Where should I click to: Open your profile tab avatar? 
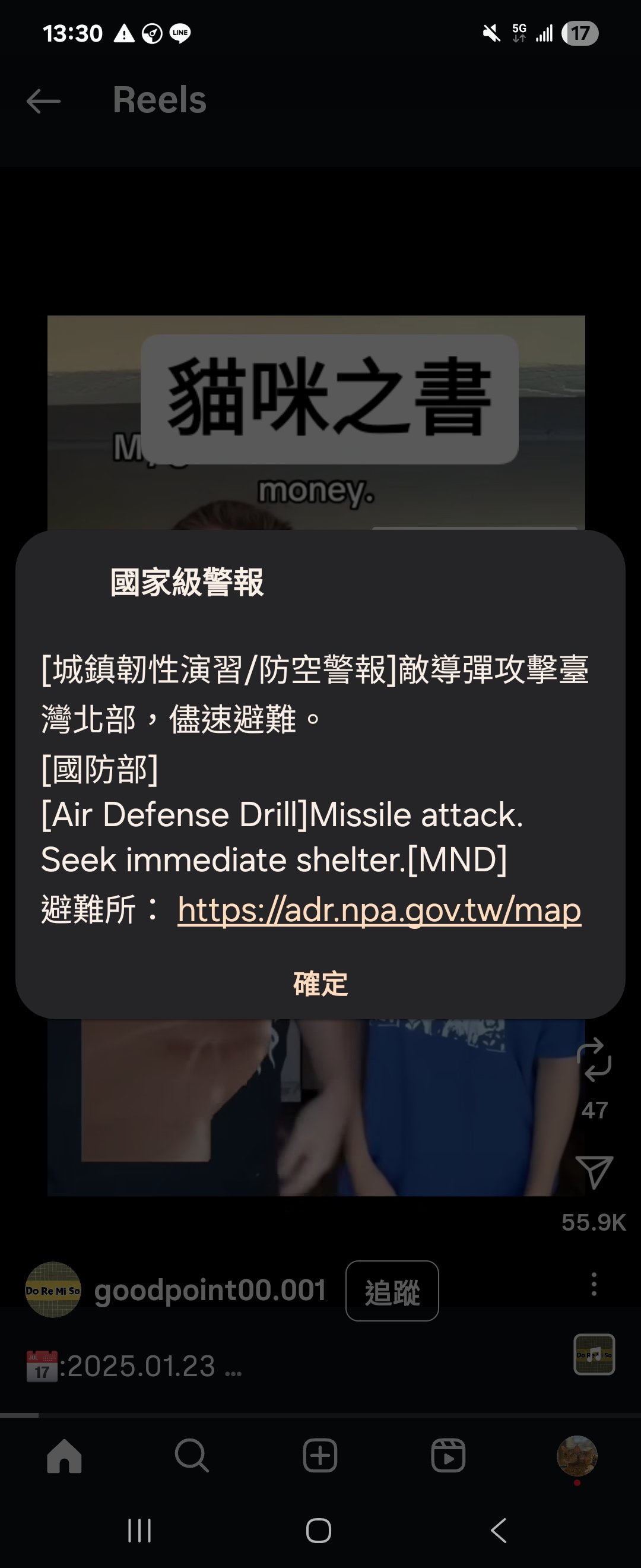point(576,1455)
